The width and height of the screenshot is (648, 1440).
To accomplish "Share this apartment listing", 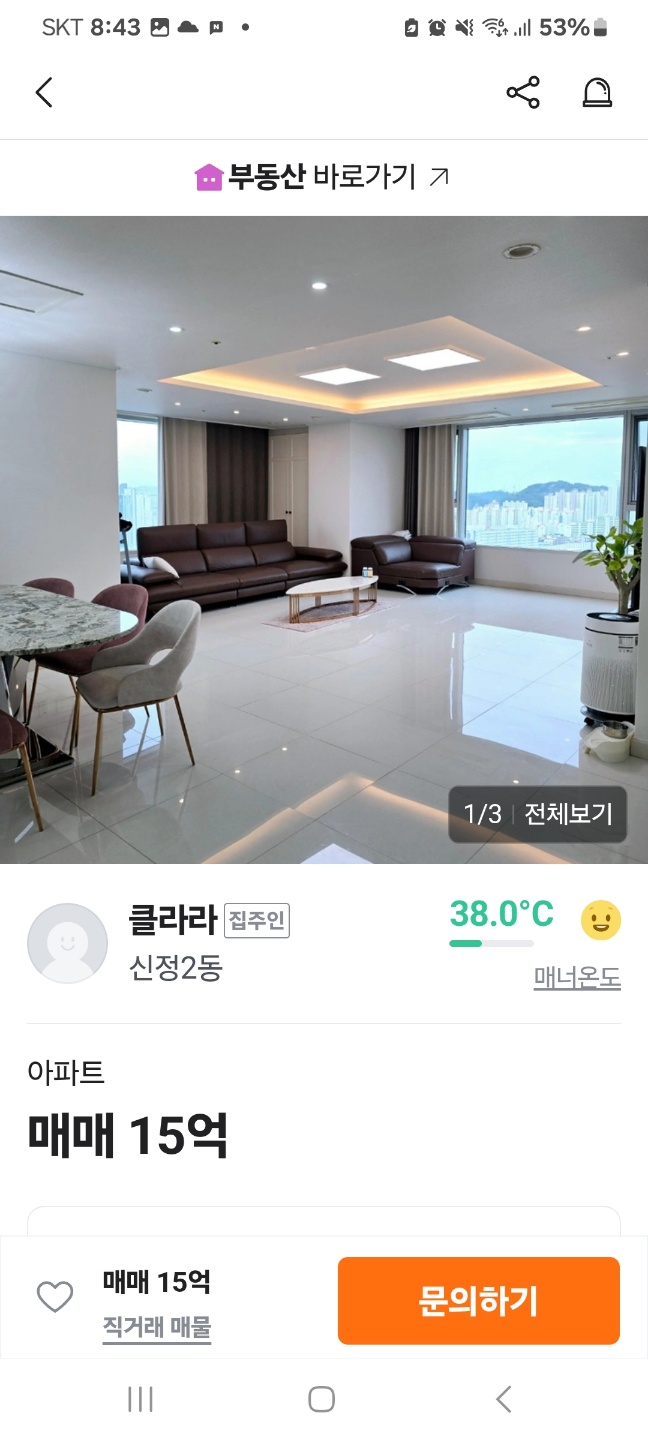I will click(x=523, y=93).
